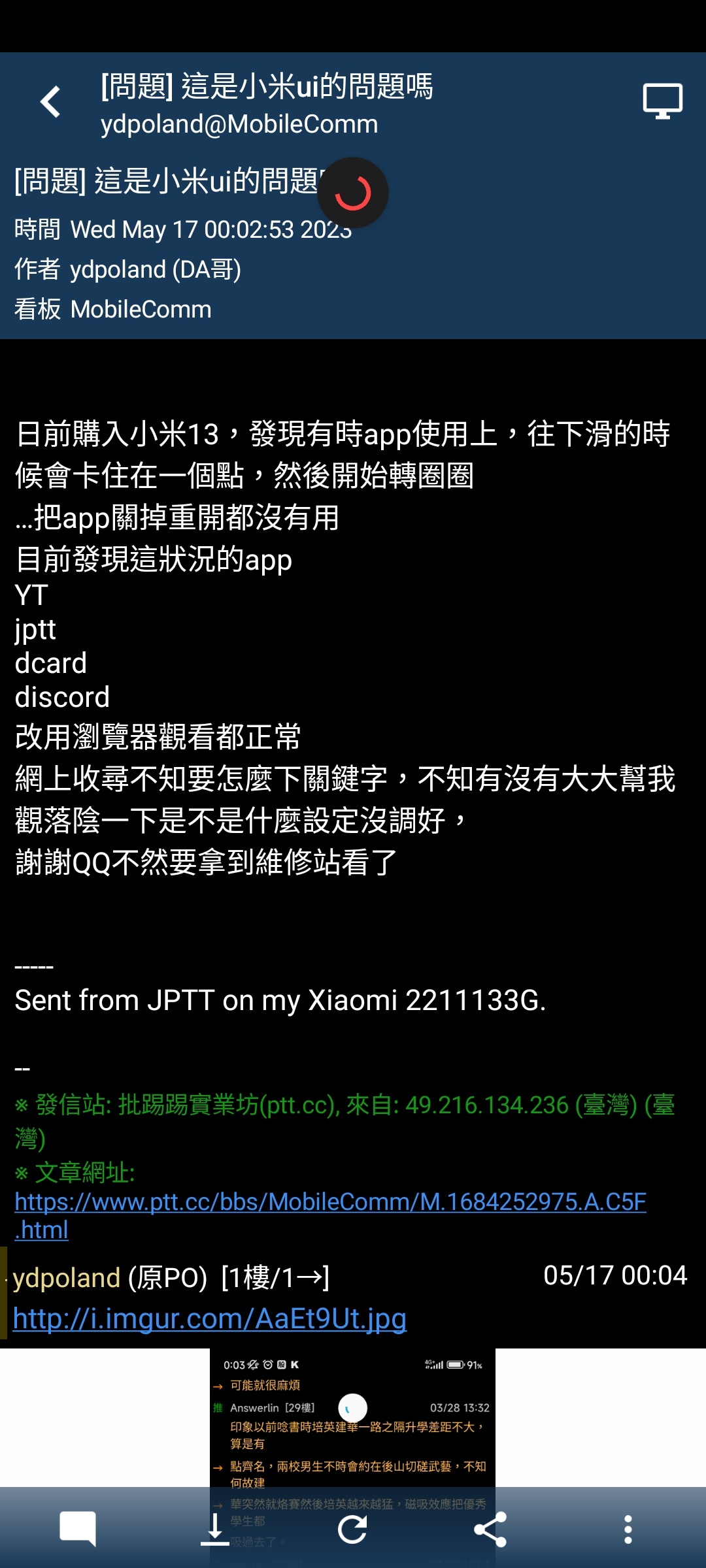Open the desktop view monitor icon

(662, 102)
